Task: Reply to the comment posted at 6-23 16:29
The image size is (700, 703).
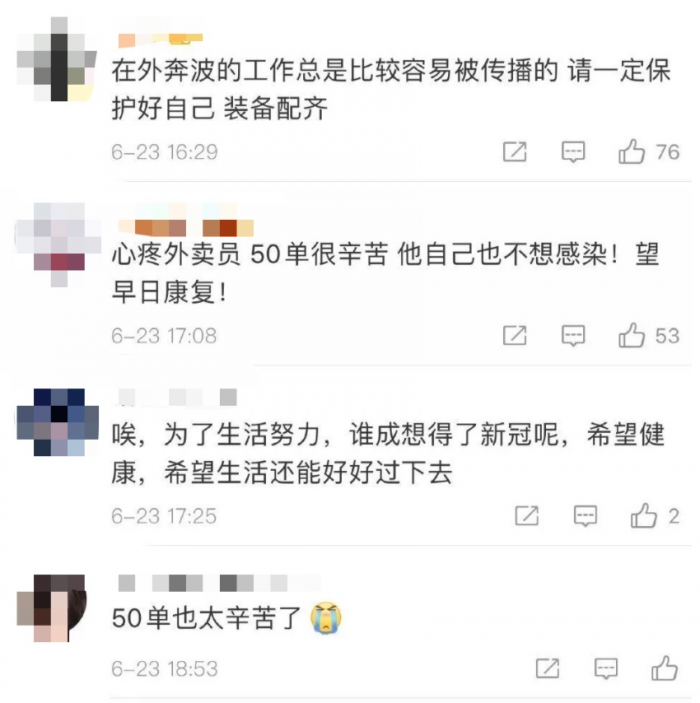Action: 573,152
